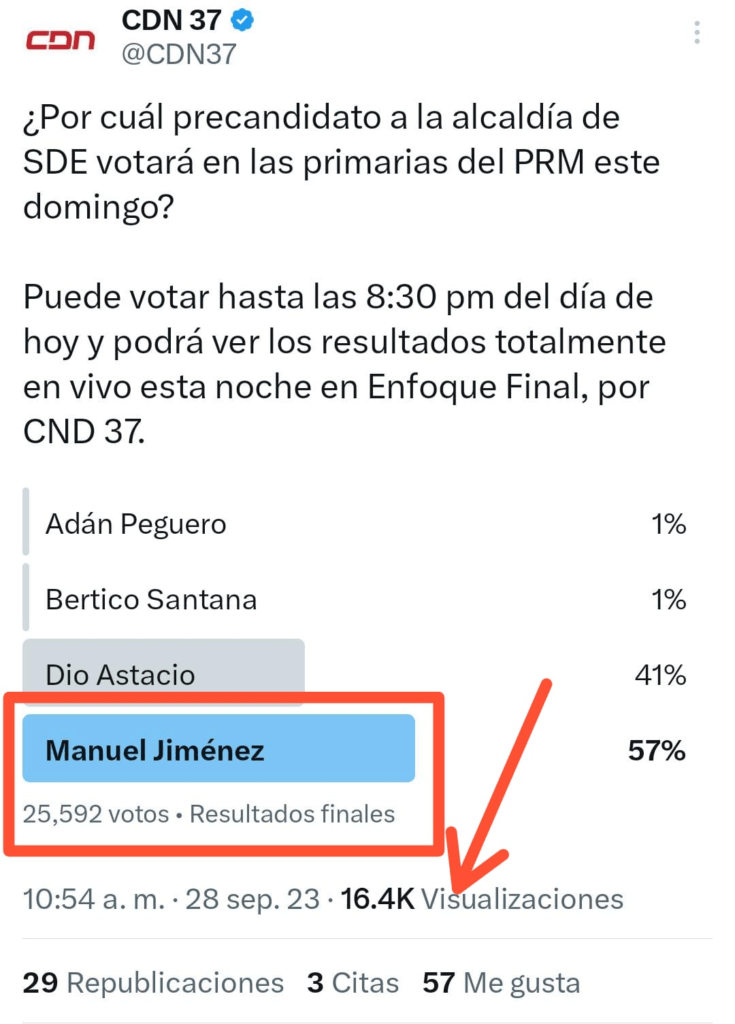
Task: View the 3 Citas list
Action: coord(353,983)
